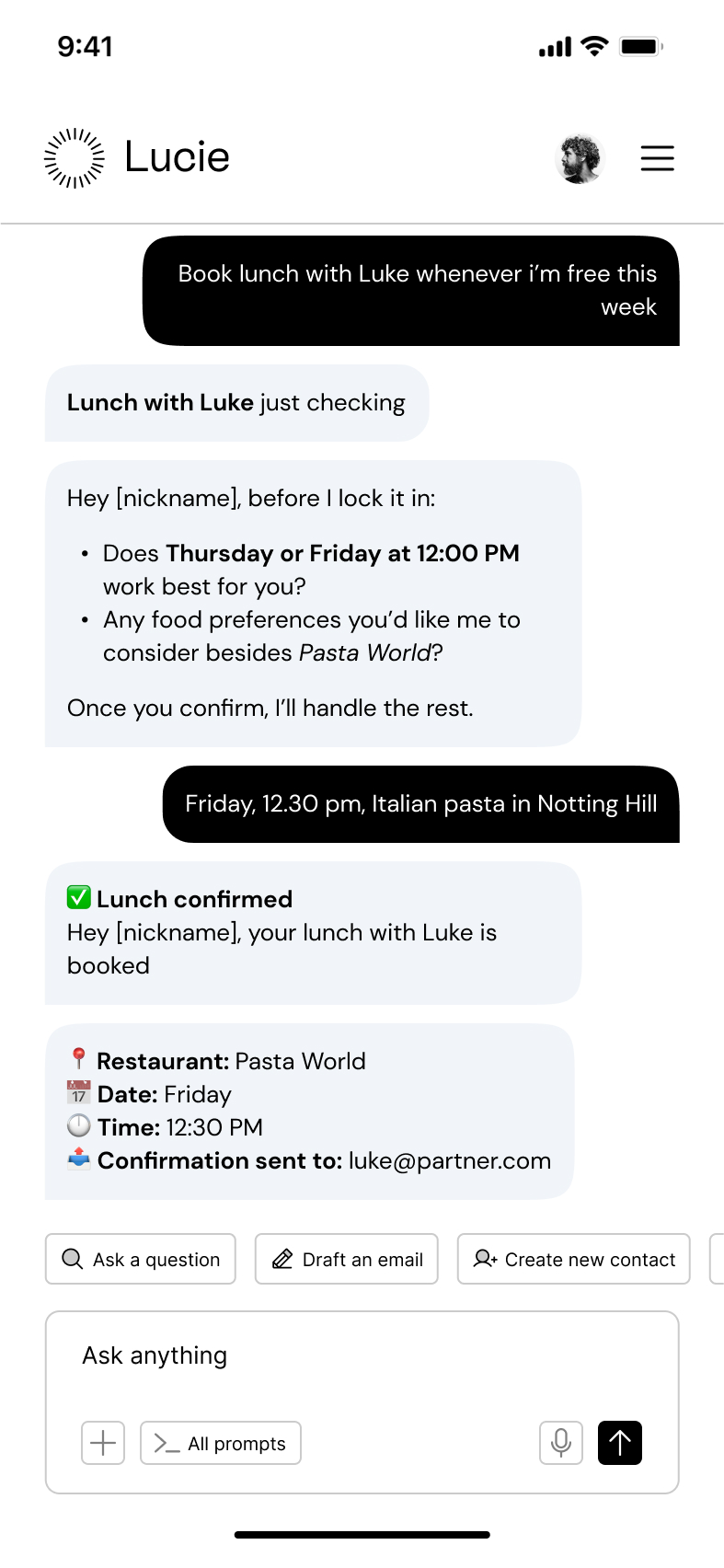Add an attachment with the plus button
The image size is (724, 1568).
pos(103,1443)
